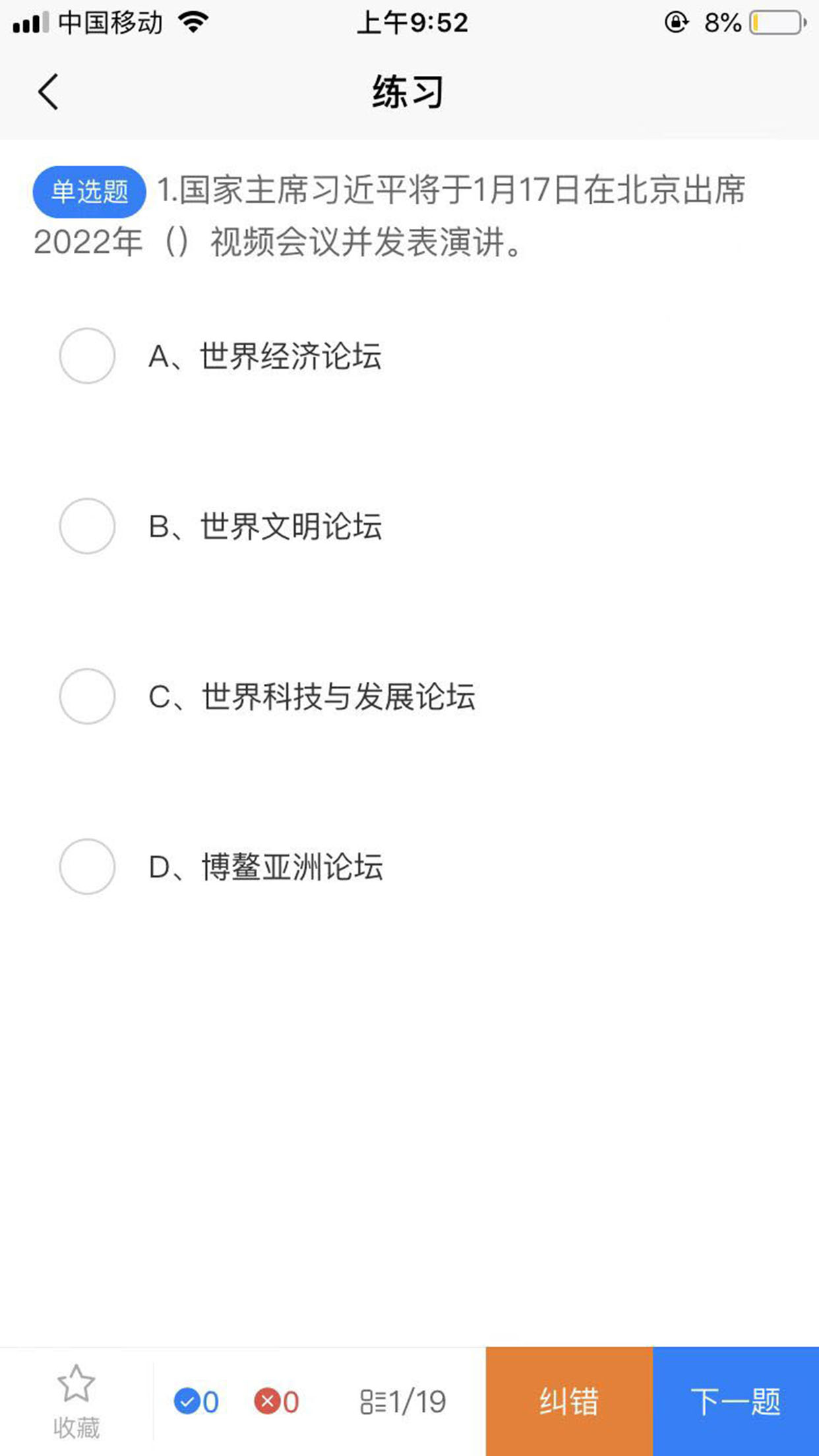Pick option C、世界科技与发展论坛
This screenshot has height=1456, width=819.
point(87,696)
